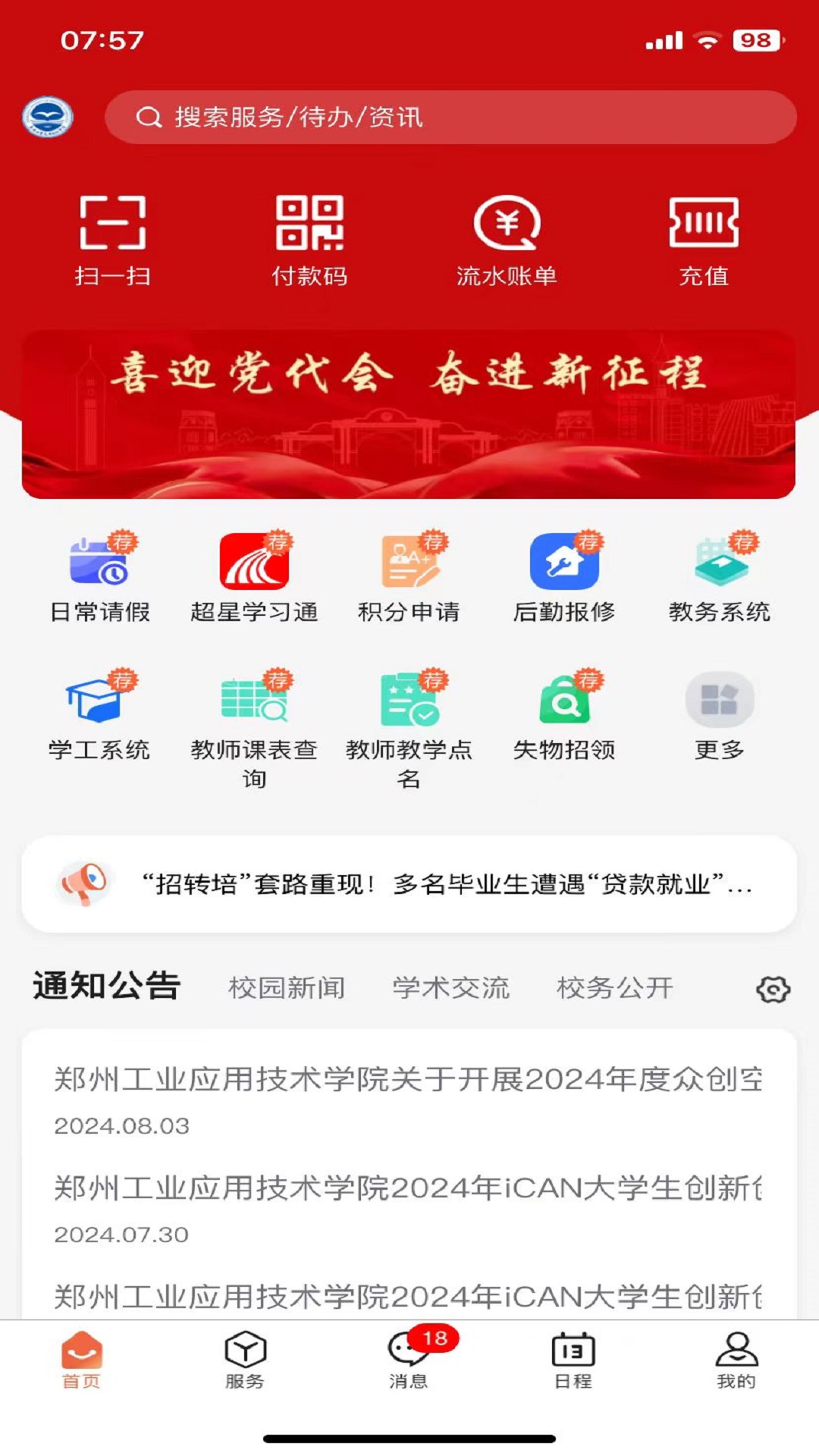Switch to the 学术交流 tab
Image resolution: width=819 pixels, height=1456 pixels.
coord(450,988)
